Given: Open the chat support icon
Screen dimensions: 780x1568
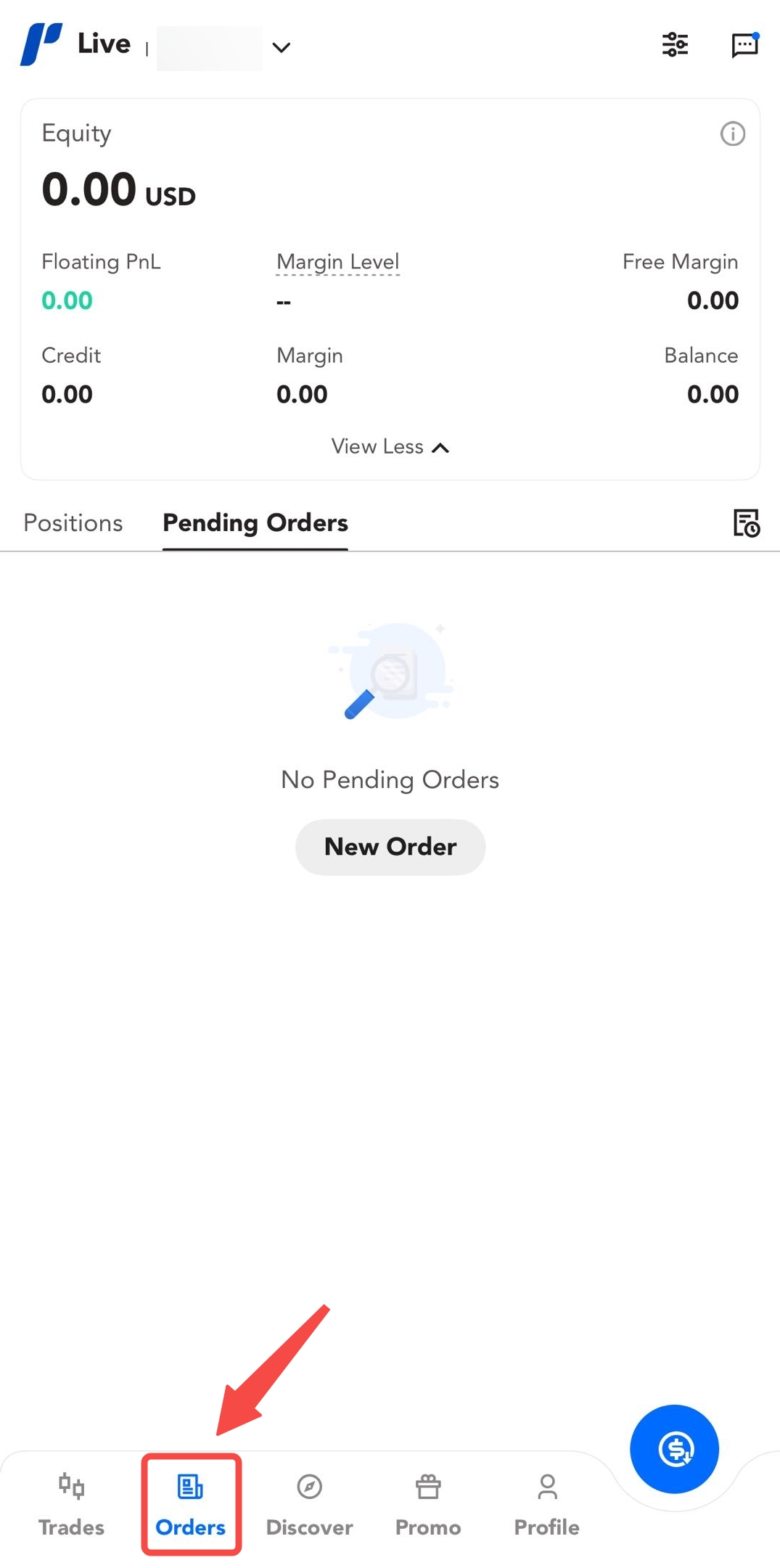Looking at the screenshot, I should coord(744,45).
